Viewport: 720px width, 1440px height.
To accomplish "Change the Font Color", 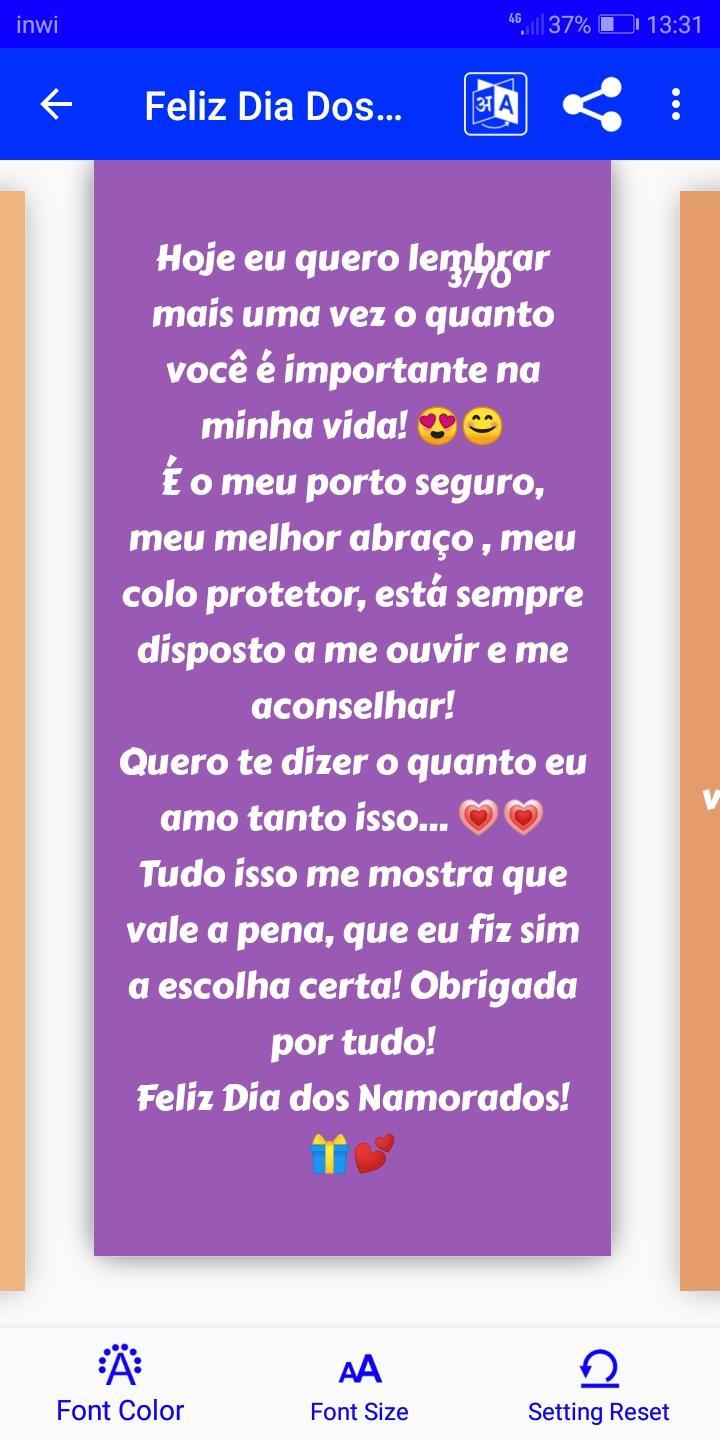I will 120,1385.
